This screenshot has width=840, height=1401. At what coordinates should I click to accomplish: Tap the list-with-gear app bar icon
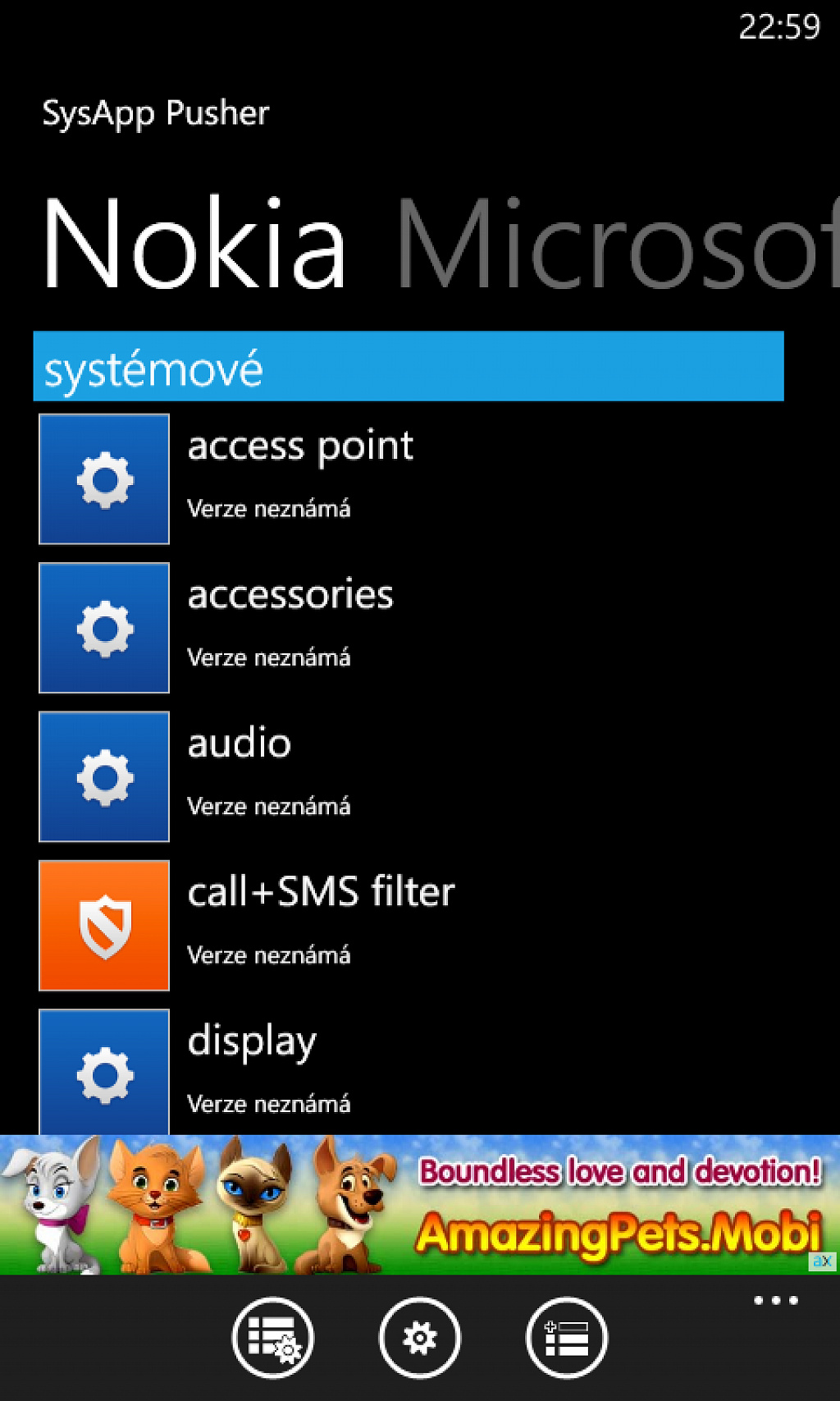coord(273,1338)
